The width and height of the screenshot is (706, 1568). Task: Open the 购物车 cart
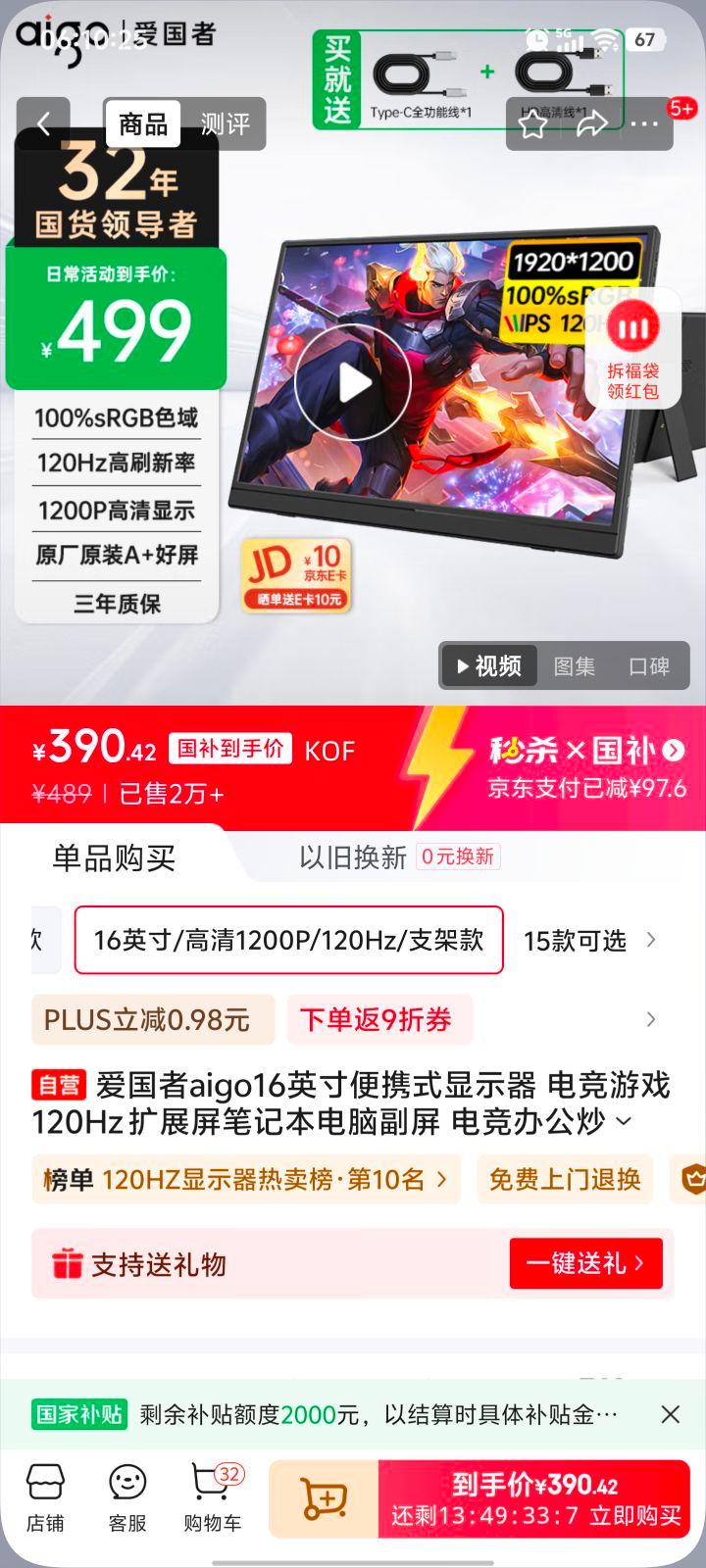pyautogui.click(x=212, y=1497)
